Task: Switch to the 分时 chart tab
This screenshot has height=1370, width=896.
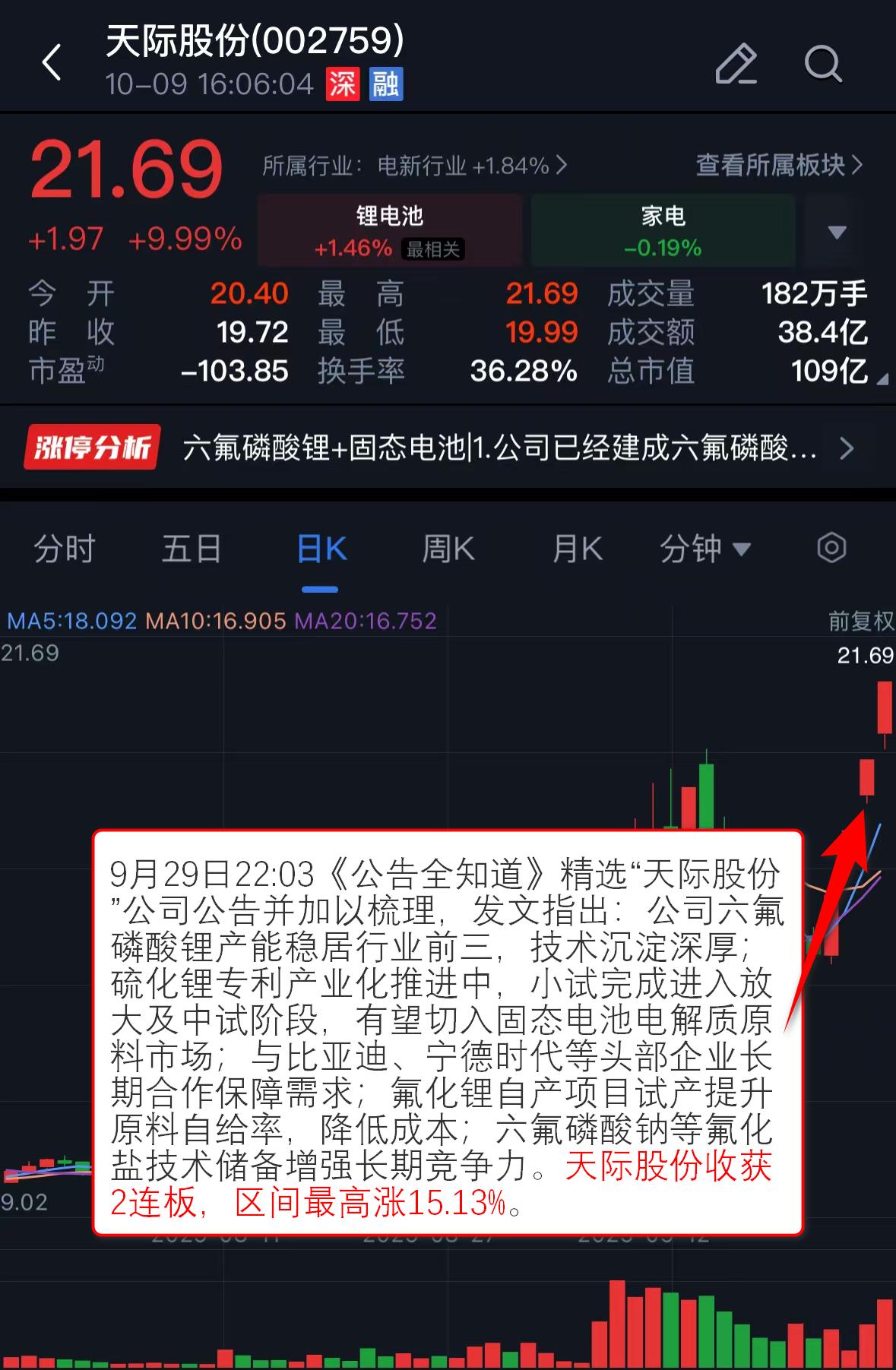Action: [65, 549]
